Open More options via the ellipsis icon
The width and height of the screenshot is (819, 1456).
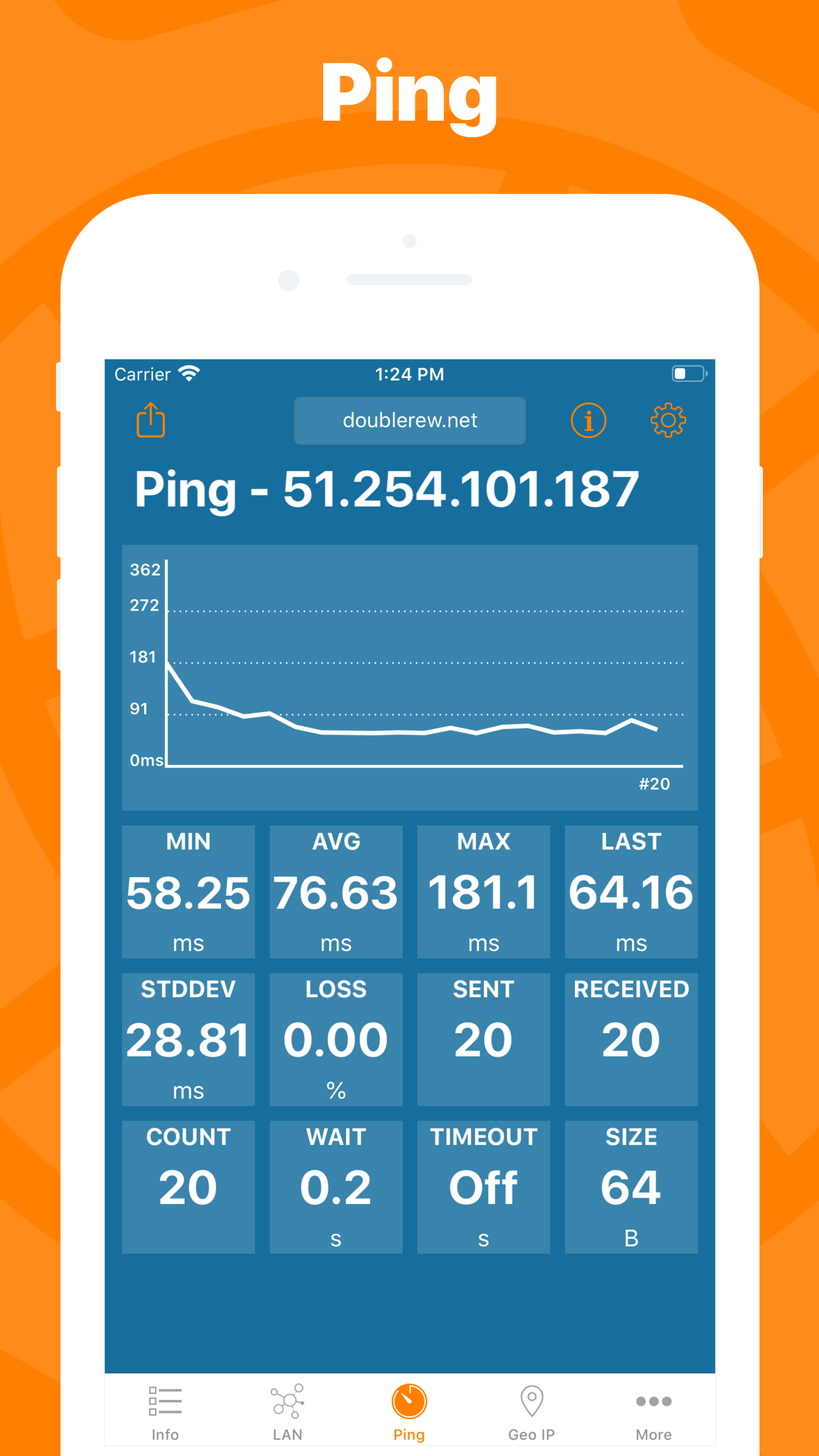tap(653, 1401)
